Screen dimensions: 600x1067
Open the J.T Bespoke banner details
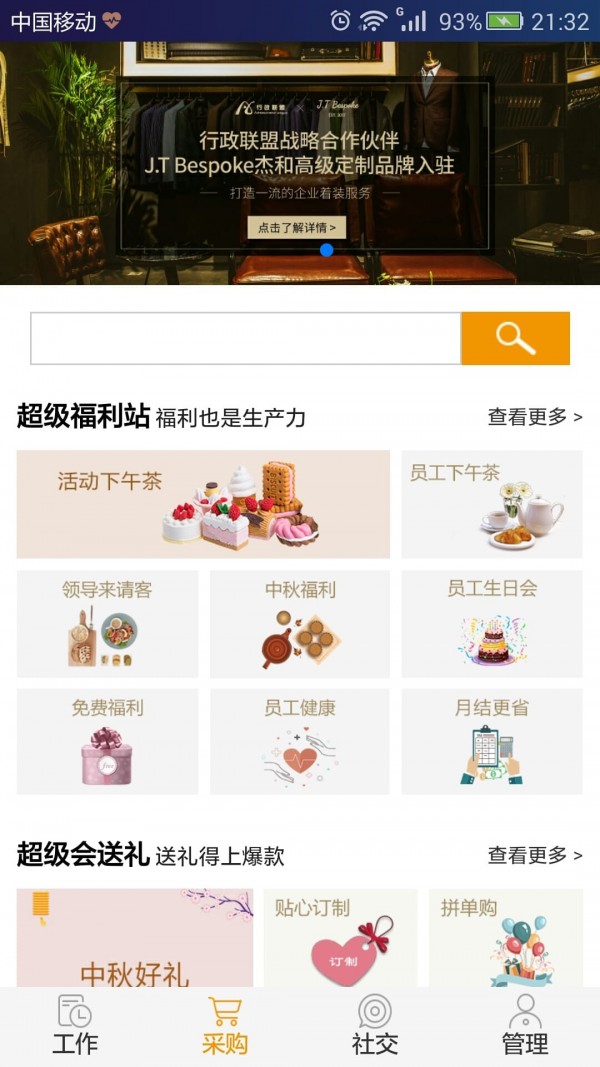coord(297,227)
